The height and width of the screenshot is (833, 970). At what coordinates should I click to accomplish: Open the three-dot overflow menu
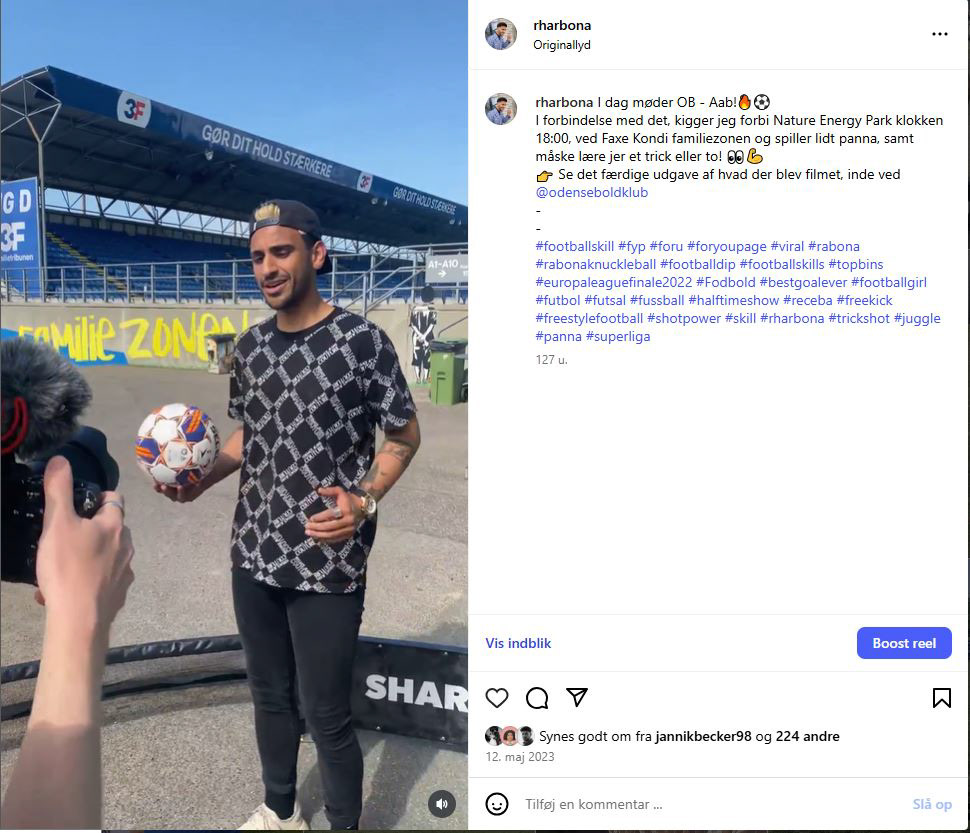point(940,34)
